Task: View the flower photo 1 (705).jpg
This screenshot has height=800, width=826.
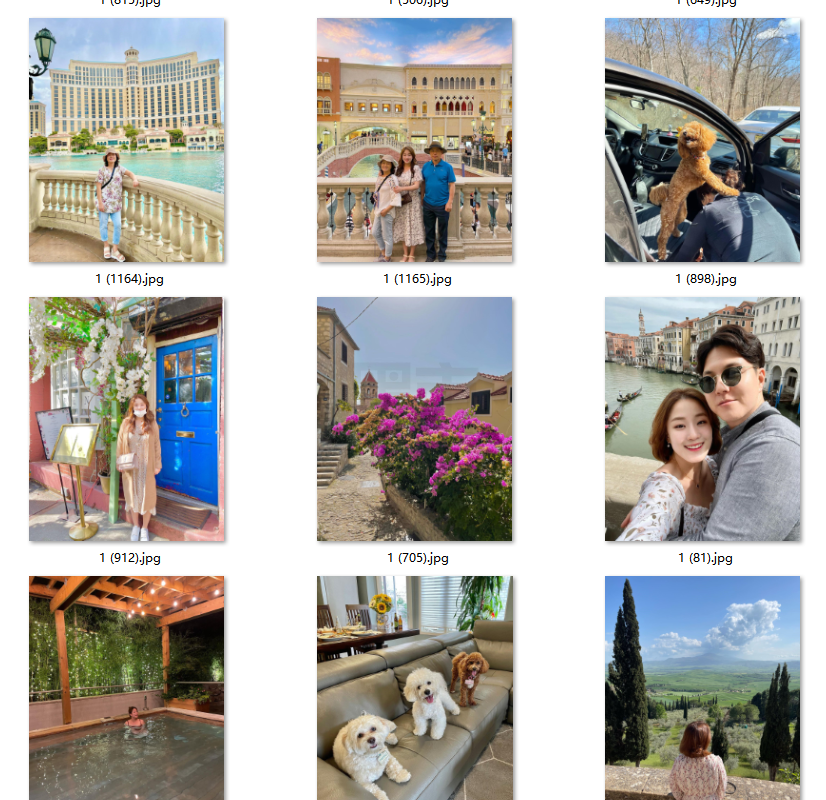Action: [415, 419]
